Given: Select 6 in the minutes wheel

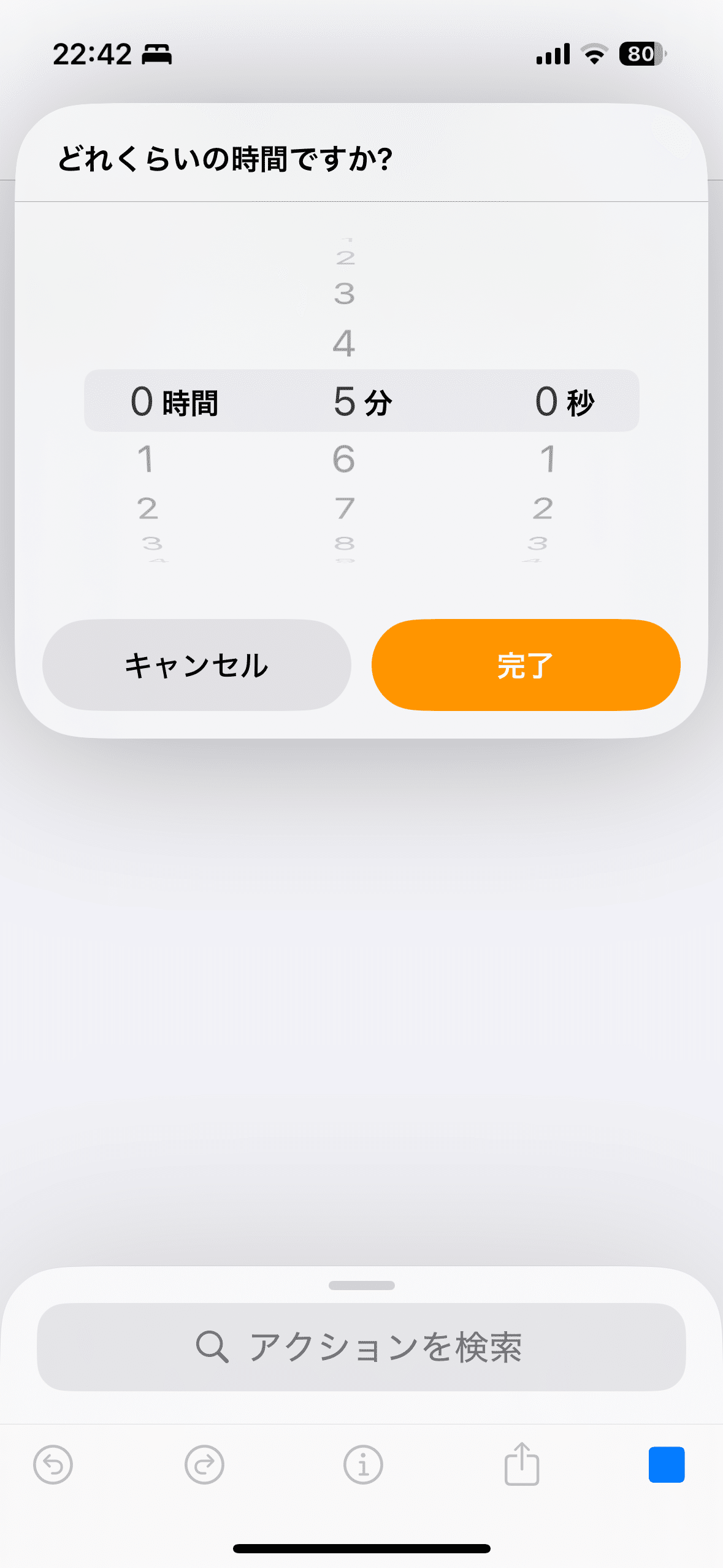Looking at the screenshot, I should coord(344,459).
